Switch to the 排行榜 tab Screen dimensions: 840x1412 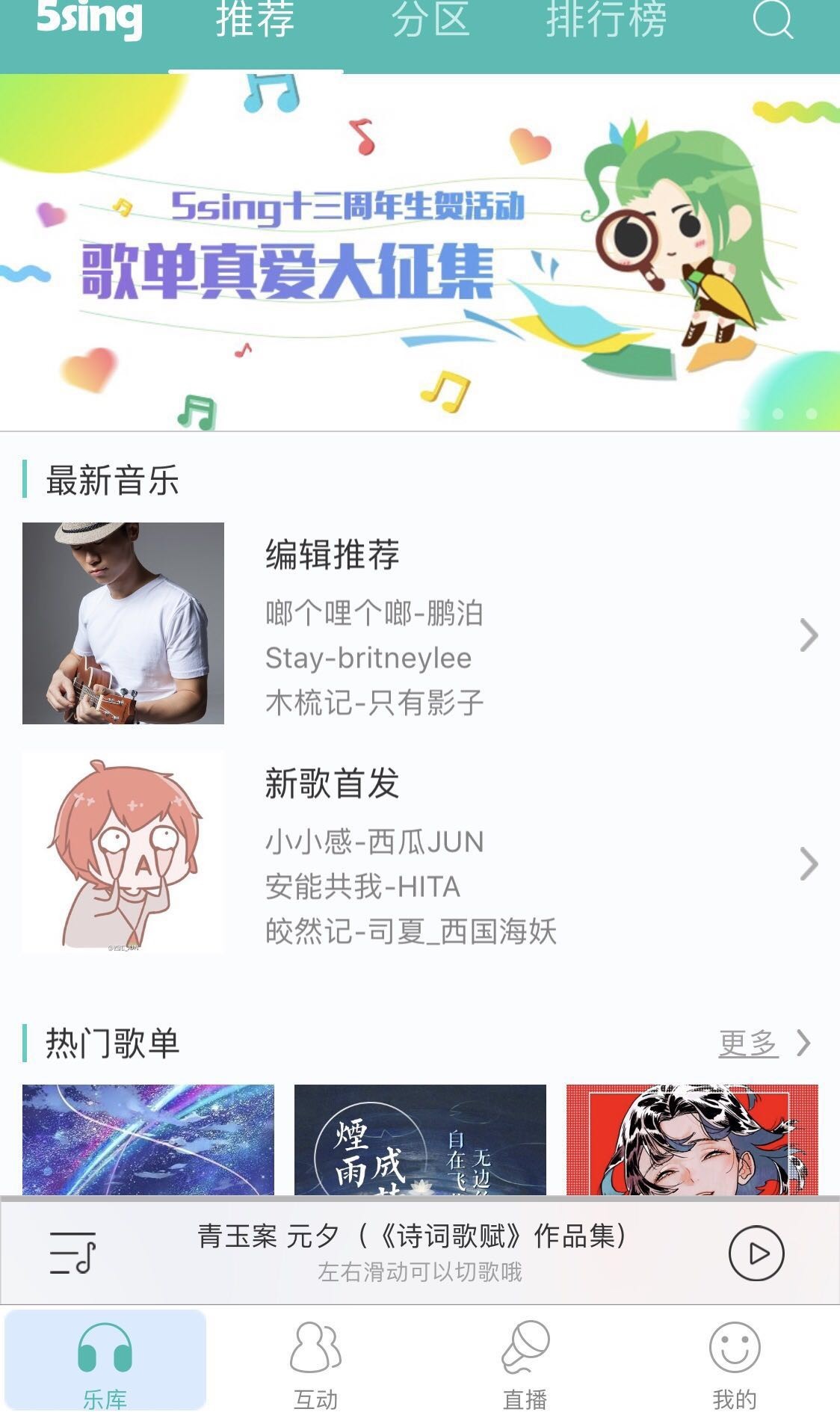click(605, 21)
